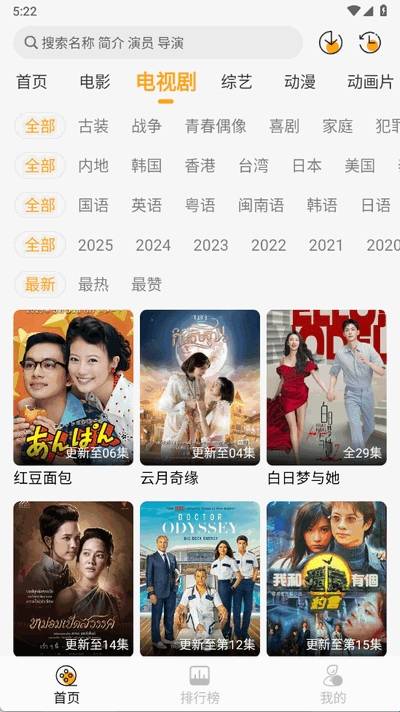Open the 我的 bottom tab

pyautogui.click(x=333, y=685)
